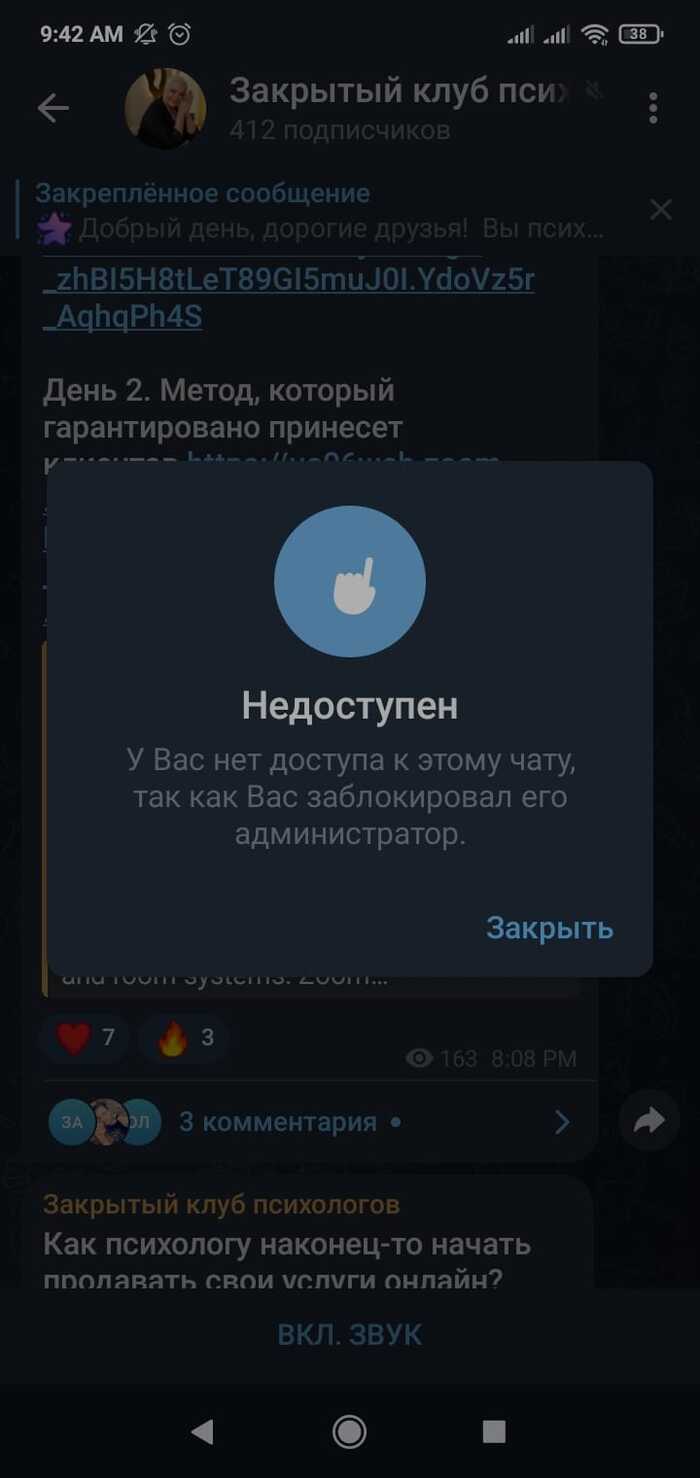Open the channel profile avatar
Image resolution: width=700 pixels, height=1478 pixels.
coord(165,108)
